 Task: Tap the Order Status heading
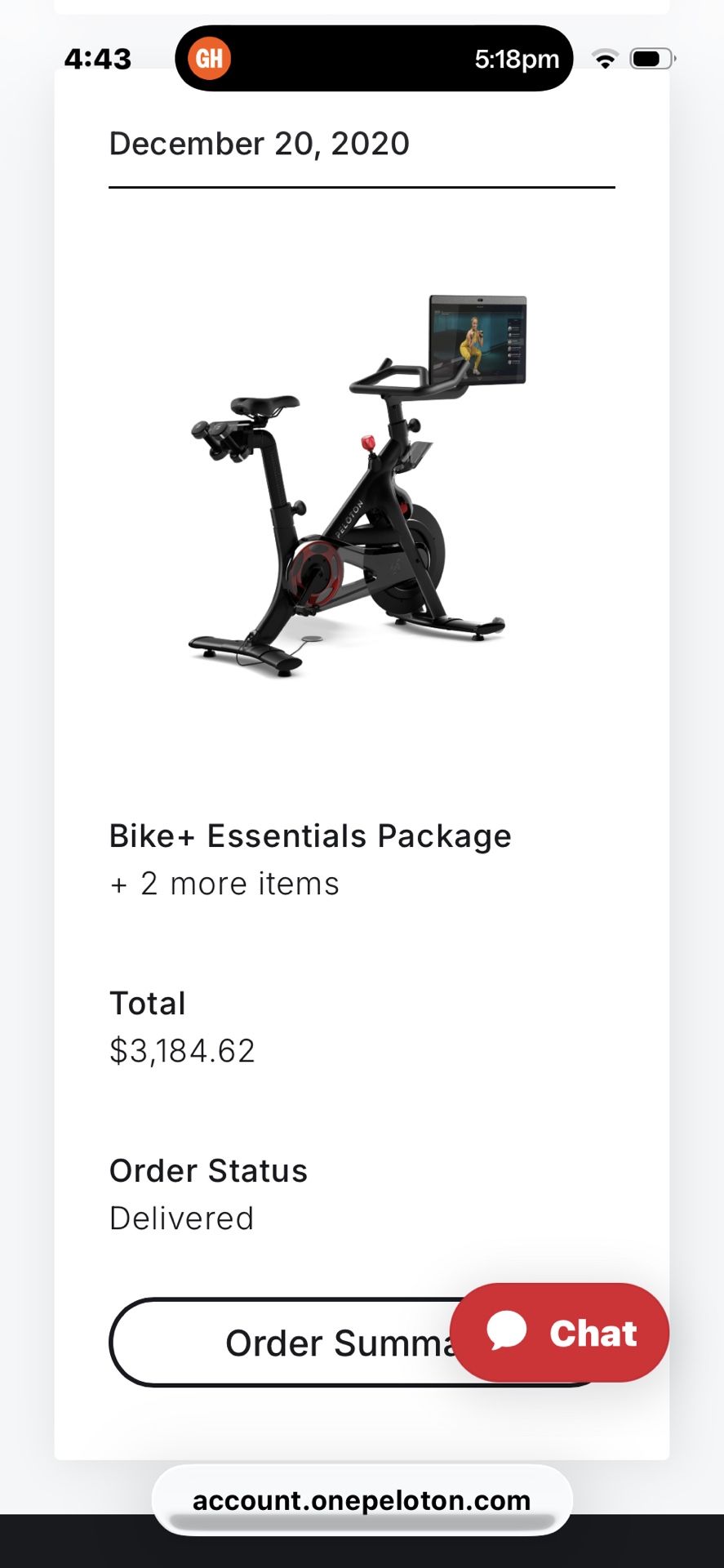point(208,1170)
